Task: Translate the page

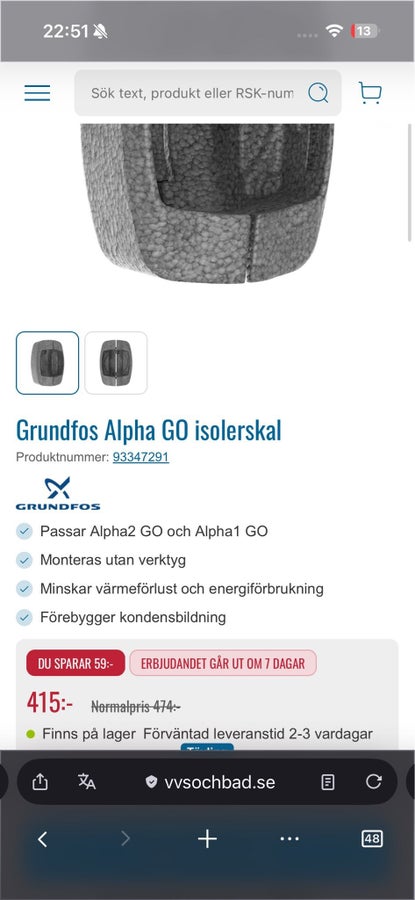Action: pyautogui.click(x=87, y=781)
